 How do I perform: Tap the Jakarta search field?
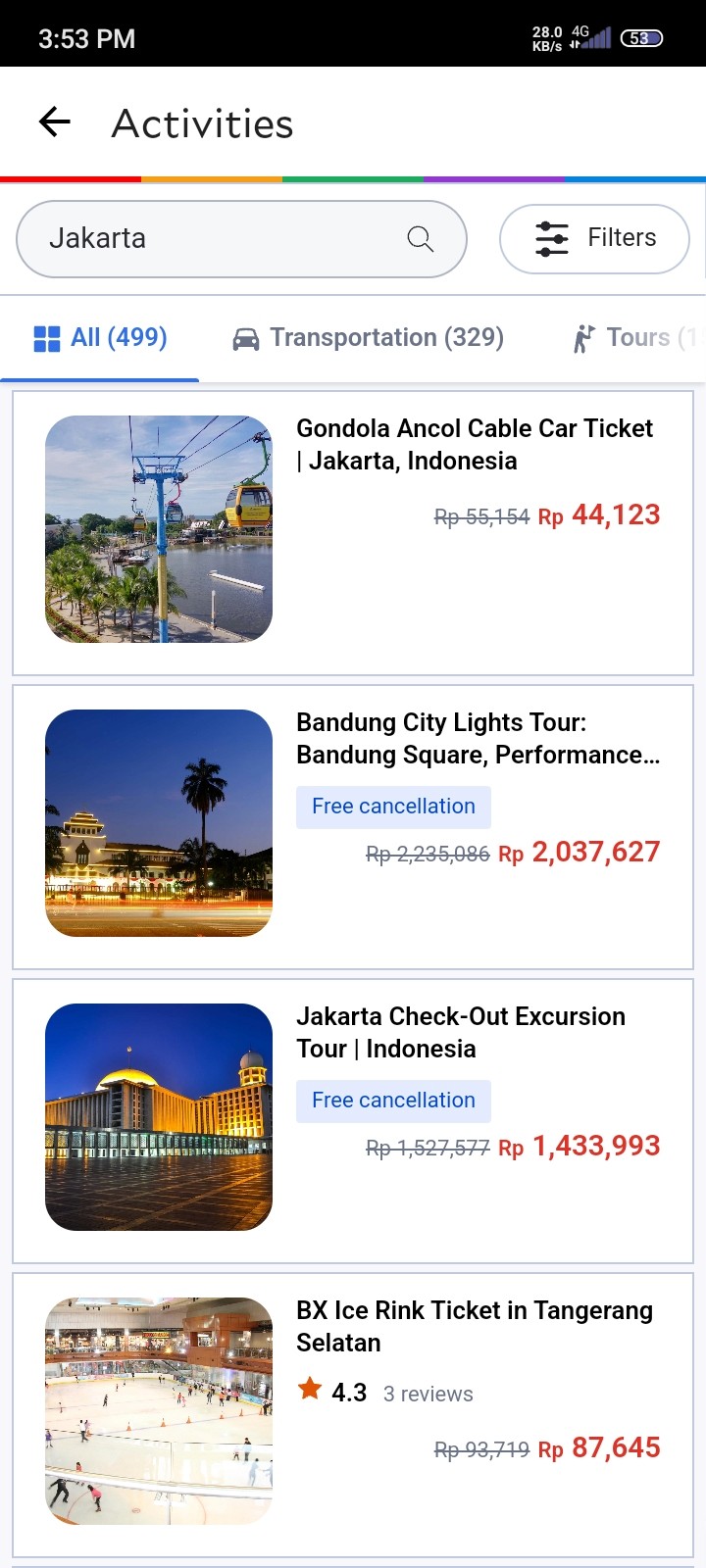coord(226,238)
